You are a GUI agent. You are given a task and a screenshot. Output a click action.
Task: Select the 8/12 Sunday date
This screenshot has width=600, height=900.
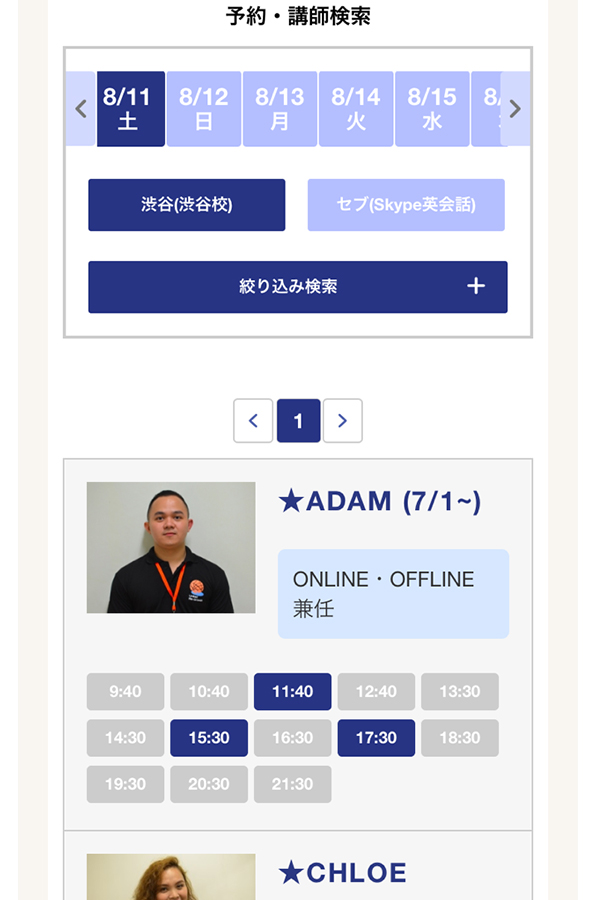(204, 109)
